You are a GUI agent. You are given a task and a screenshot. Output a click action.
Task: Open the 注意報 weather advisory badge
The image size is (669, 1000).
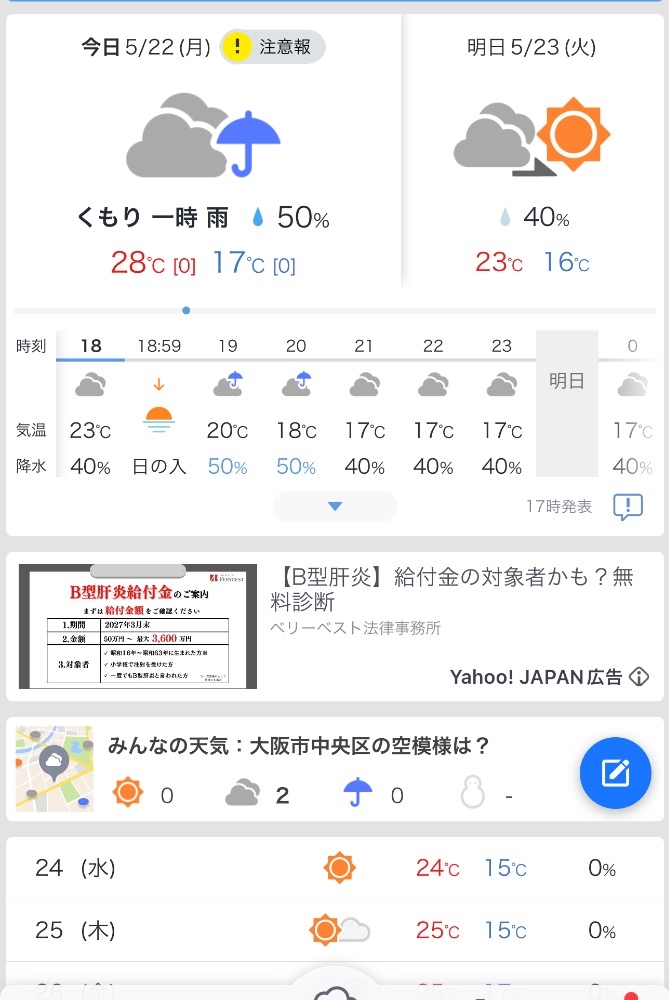coord(273,47)
